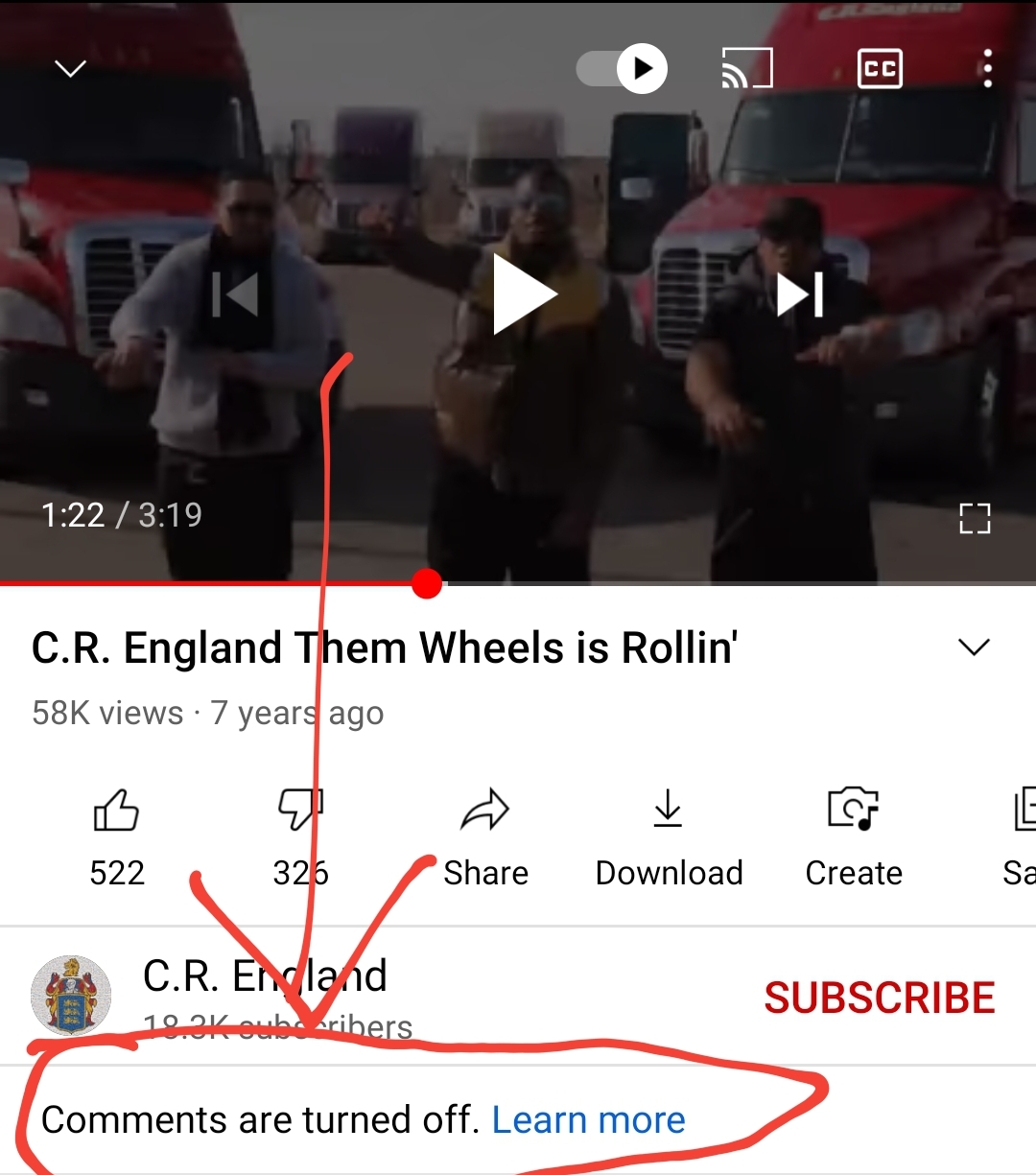Skip back to the previous video
1036x1175 pixels.
pyautogui.click(x=235, y=294)
